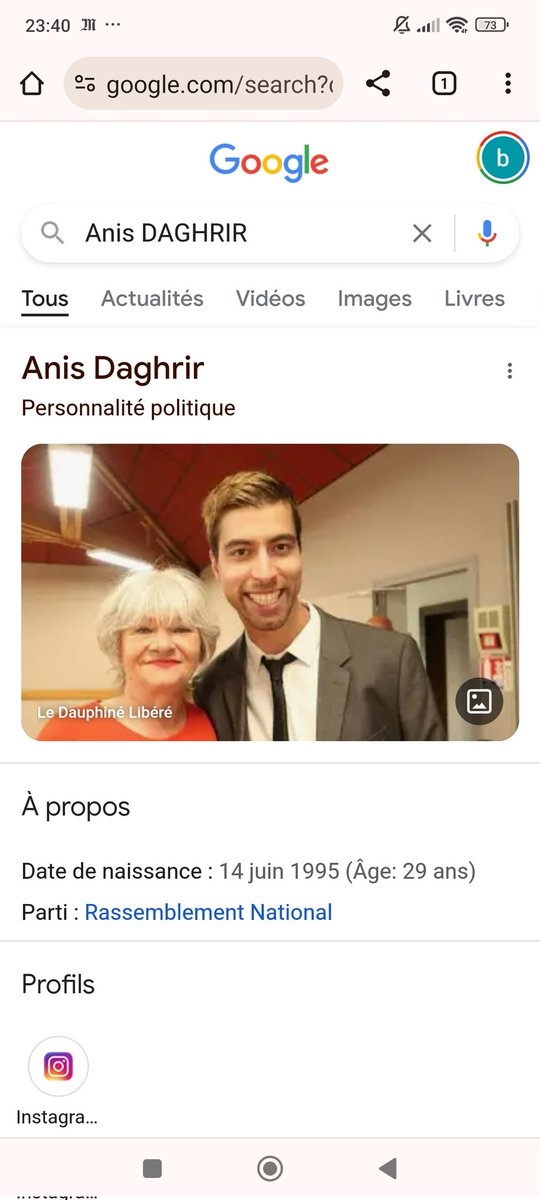This screenshot has height=1200, width=540.
Task: Switch to the Vidéos tab
Action: [x=270, y=298]
